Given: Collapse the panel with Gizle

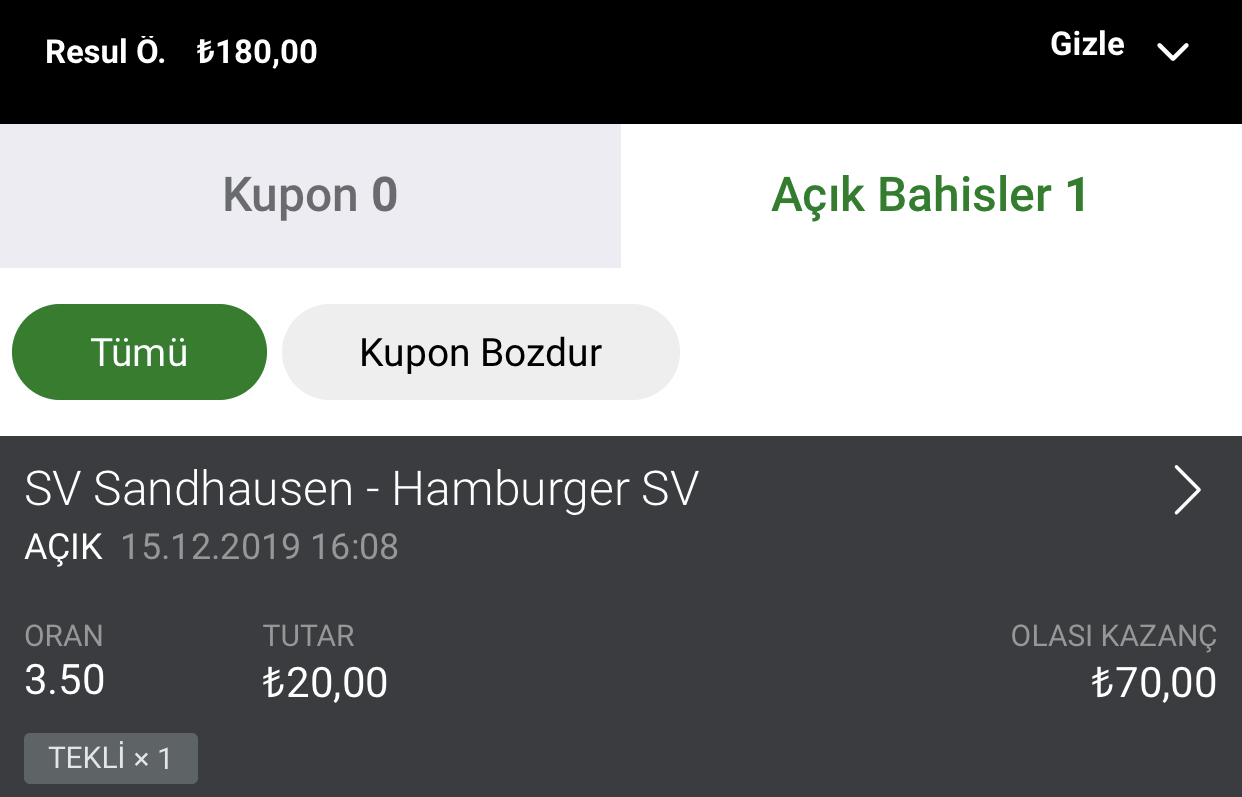Looking at the screenshot, I should (x=1118, y=47).
